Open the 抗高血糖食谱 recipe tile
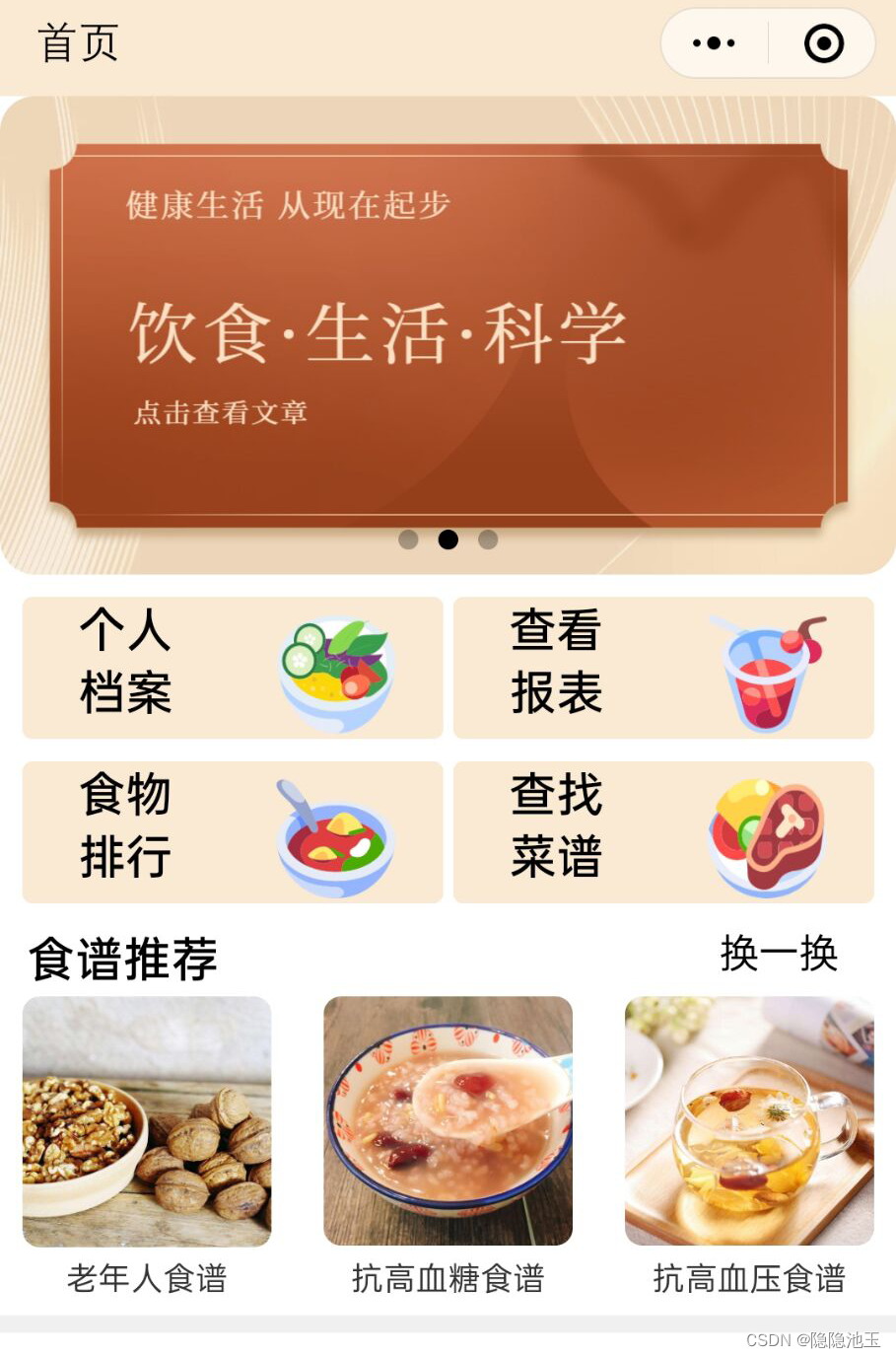Screen dimensions: 896x1358 click(448, 1147)
